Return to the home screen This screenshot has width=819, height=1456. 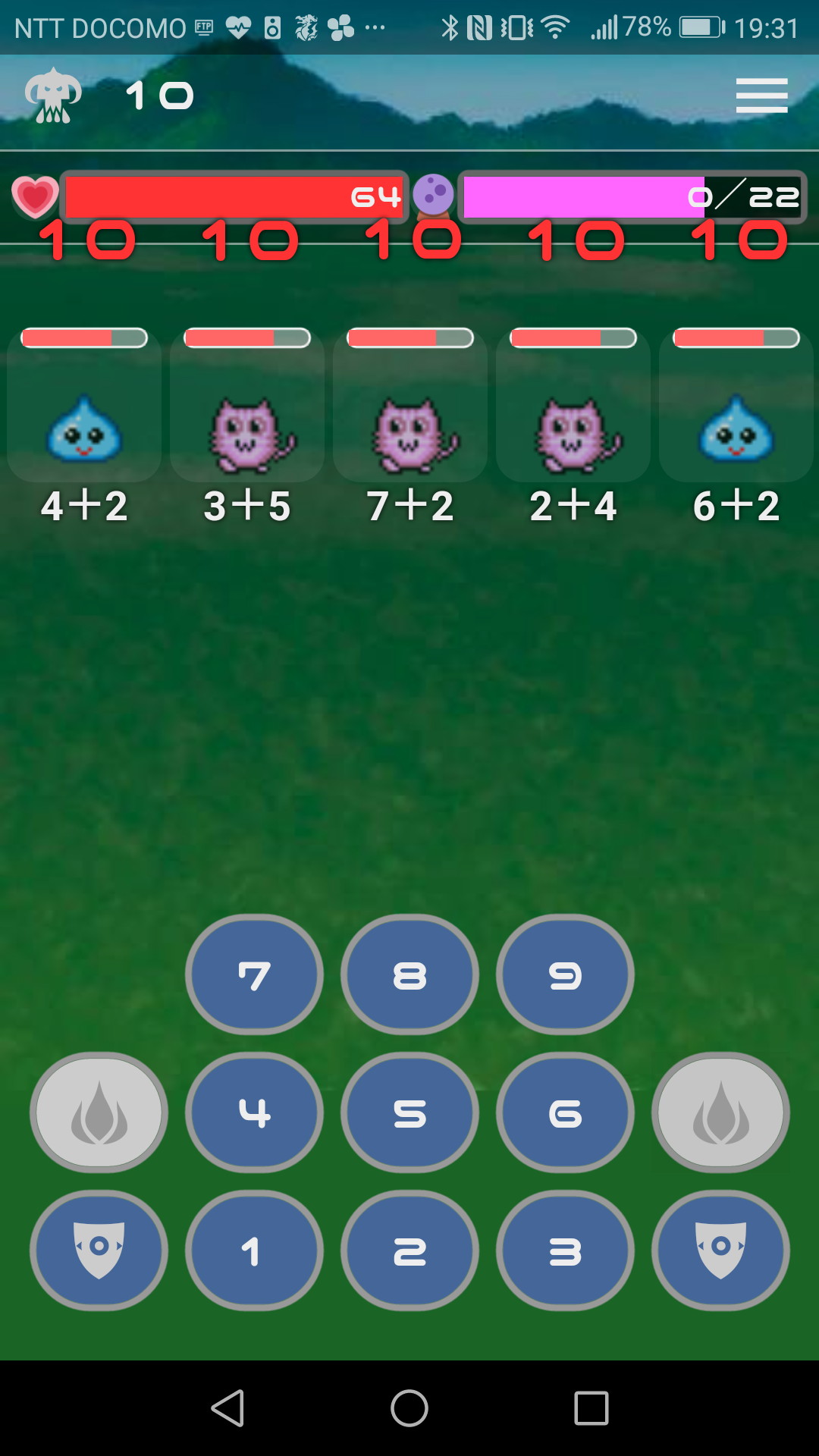click(x=409, y=1408)
